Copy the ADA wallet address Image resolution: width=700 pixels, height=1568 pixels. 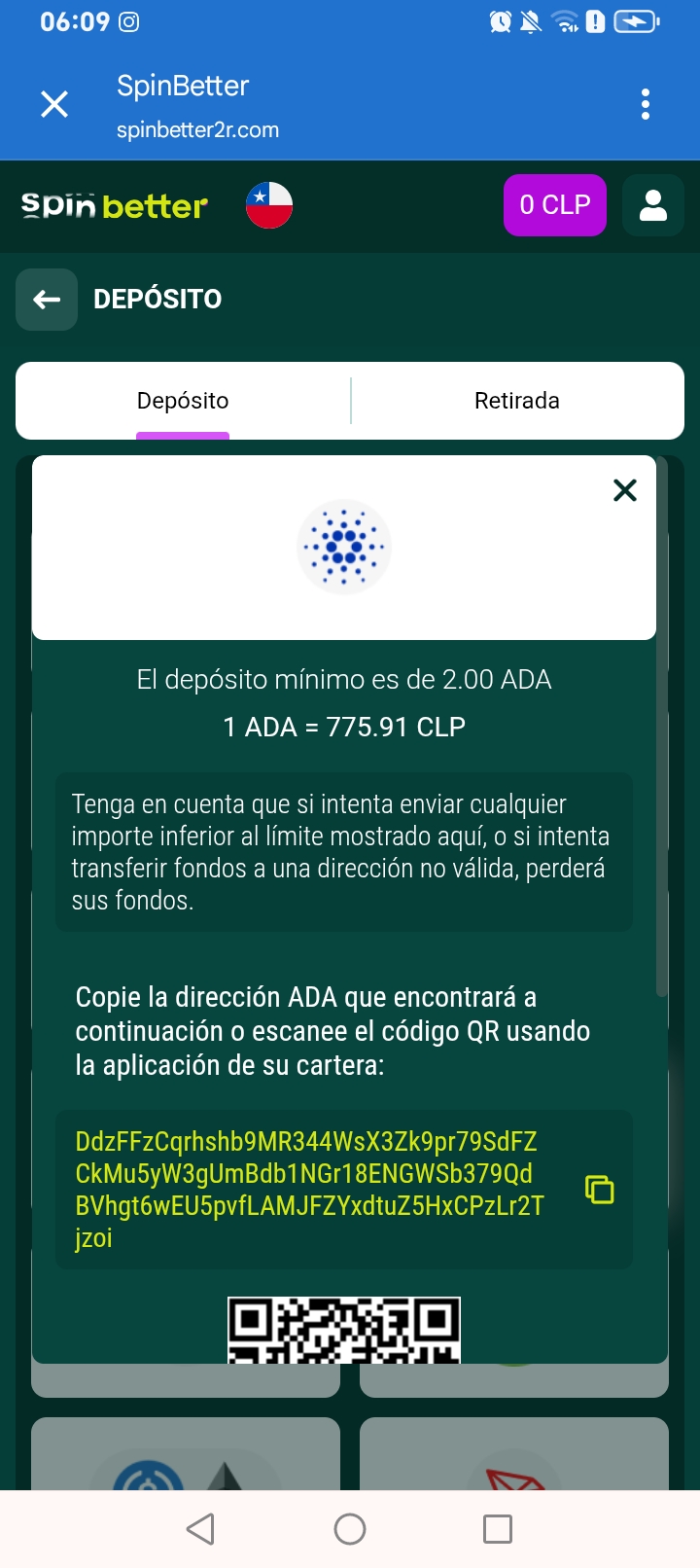(x=599, y=1189)
